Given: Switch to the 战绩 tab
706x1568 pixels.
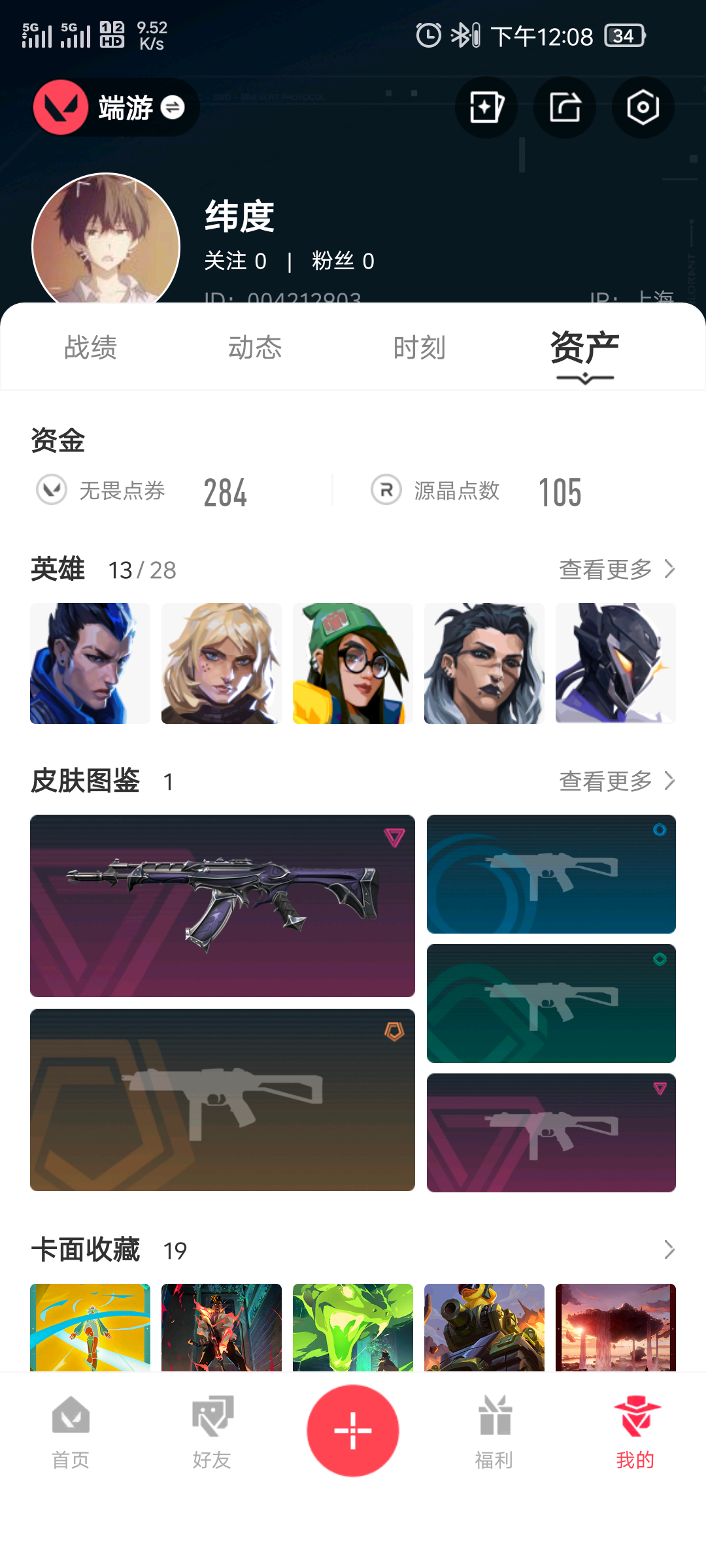Looking at the screenshot, I should pyautogui.click(x=90, y=348).
